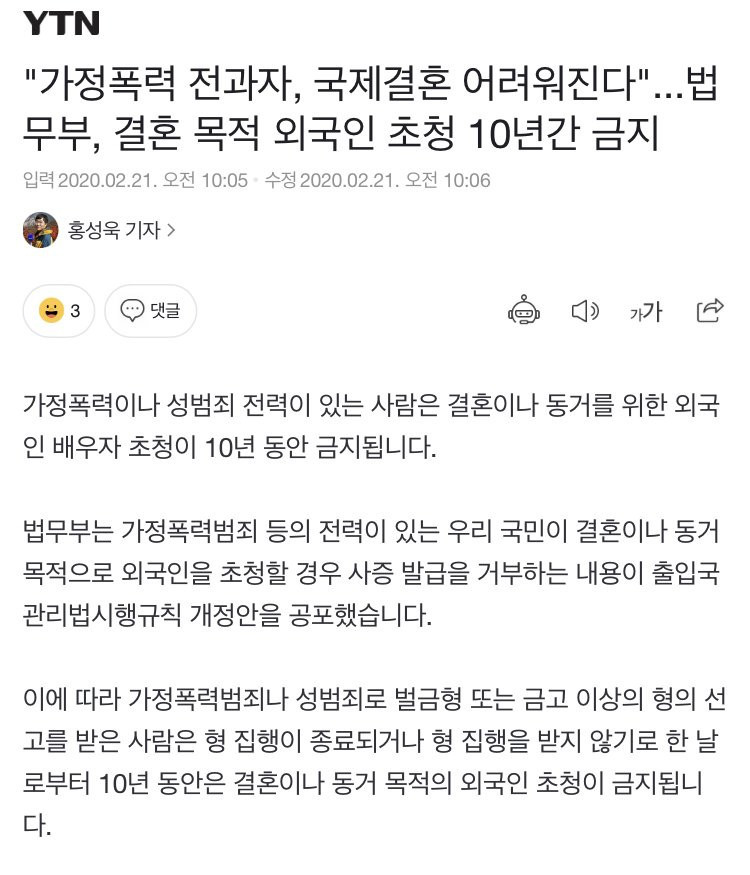Viewport: 750px width, 875px height.
Task: Open the AI summary robot icon
Action: click(523, 311)
